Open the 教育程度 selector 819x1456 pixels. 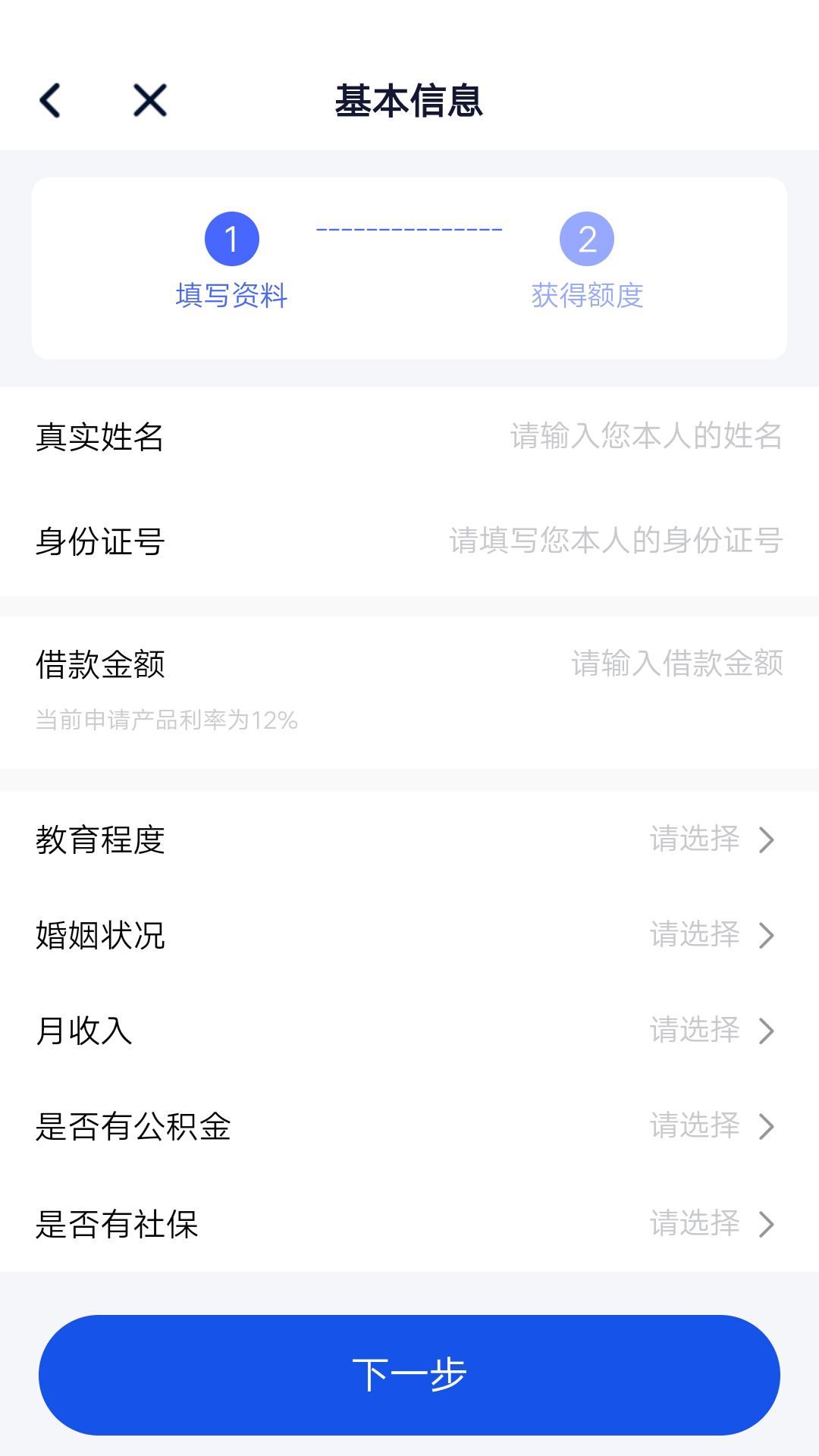[x=695, y=839]
